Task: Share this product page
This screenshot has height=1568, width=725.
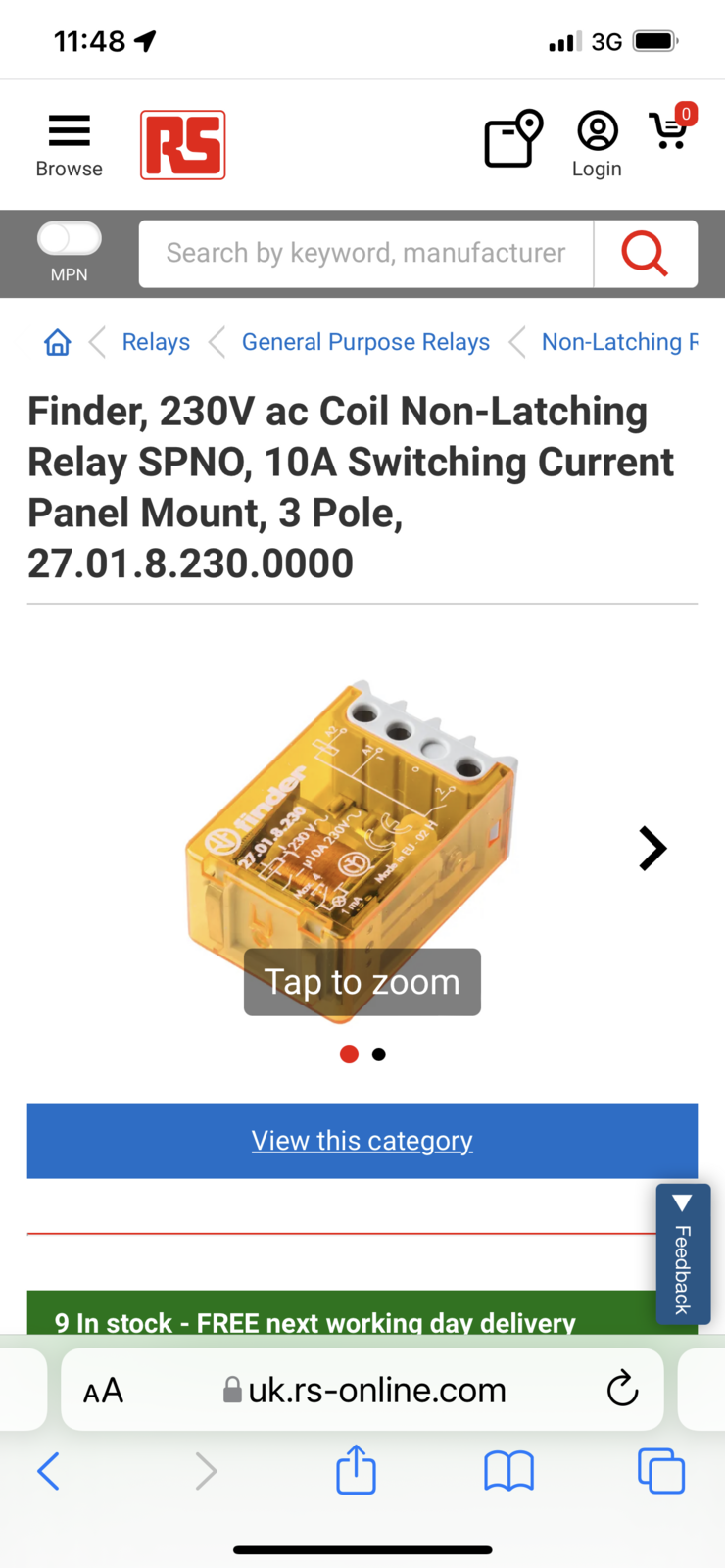Action: tap(356, 1470)
